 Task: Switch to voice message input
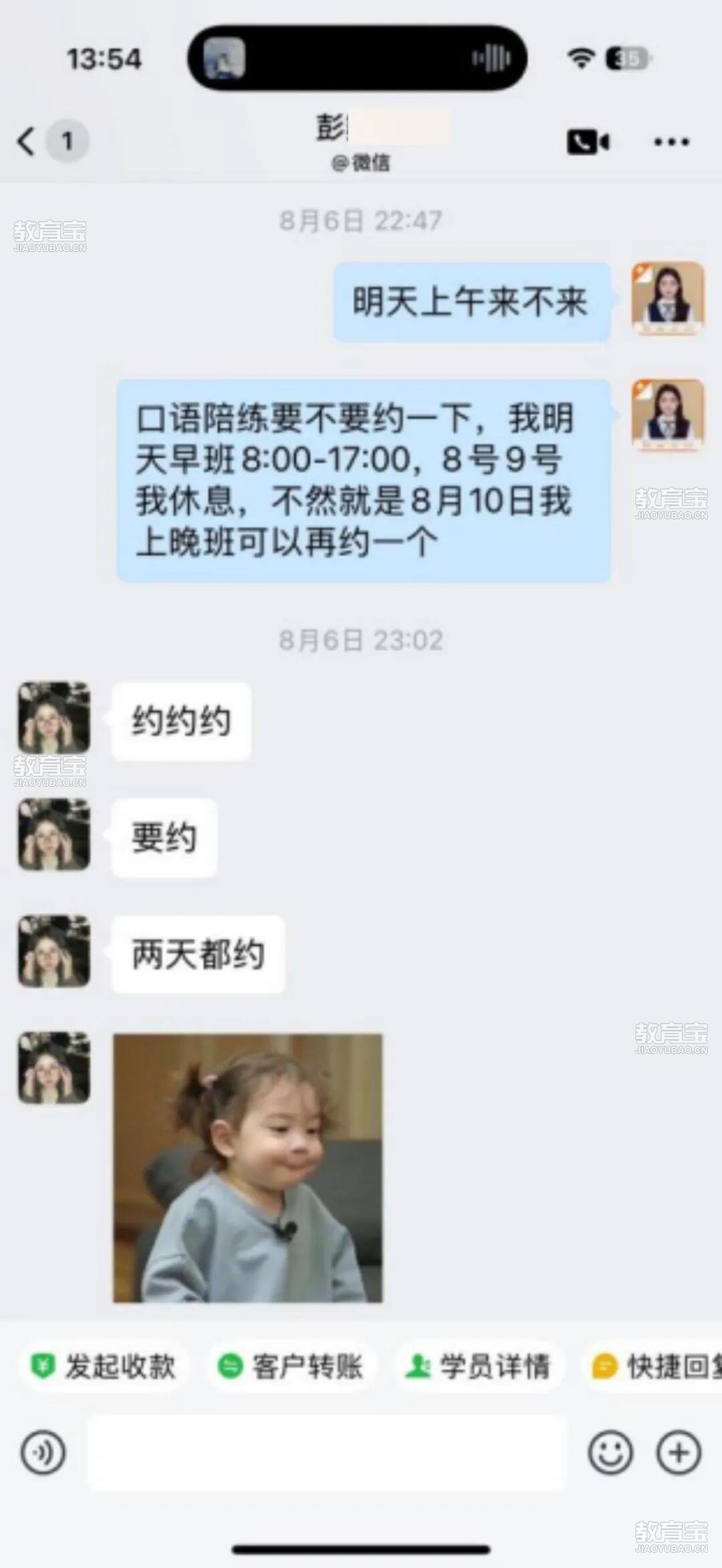point(43,1453)
